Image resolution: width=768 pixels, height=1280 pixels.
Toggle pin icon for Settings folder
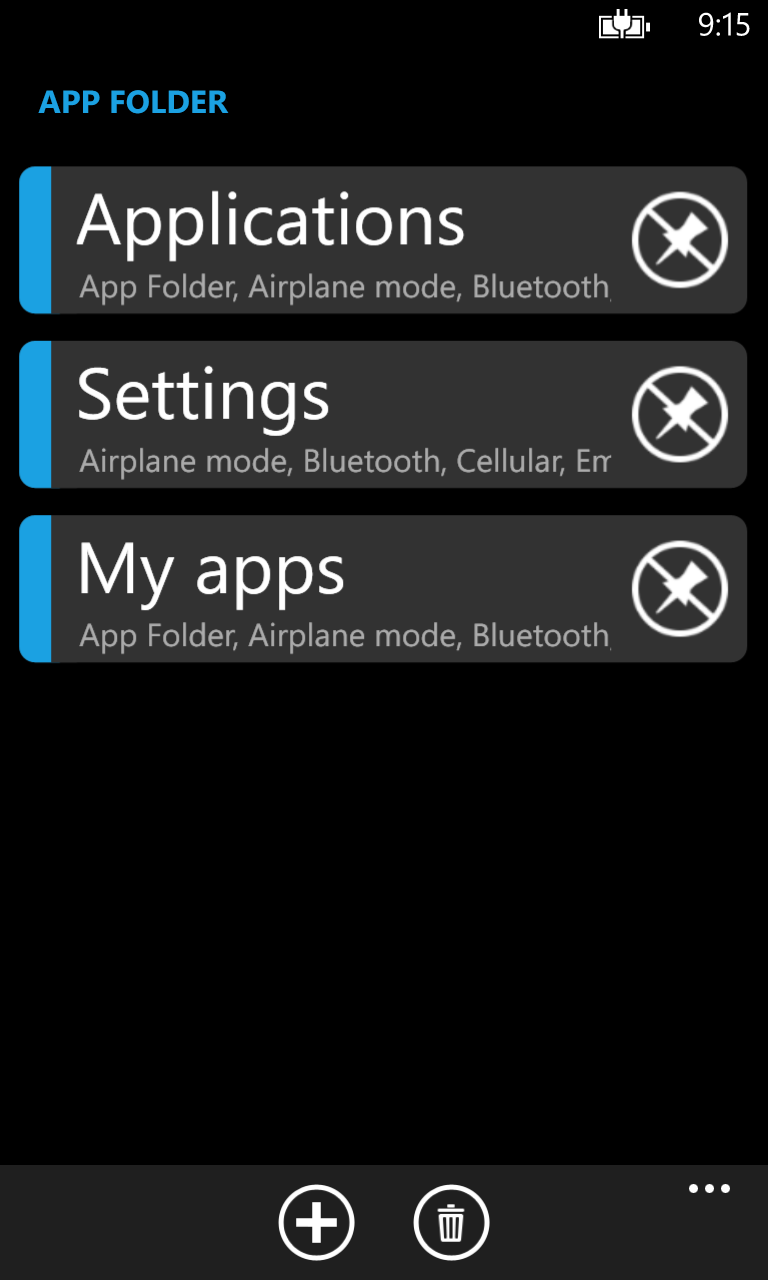click(680, 414)
